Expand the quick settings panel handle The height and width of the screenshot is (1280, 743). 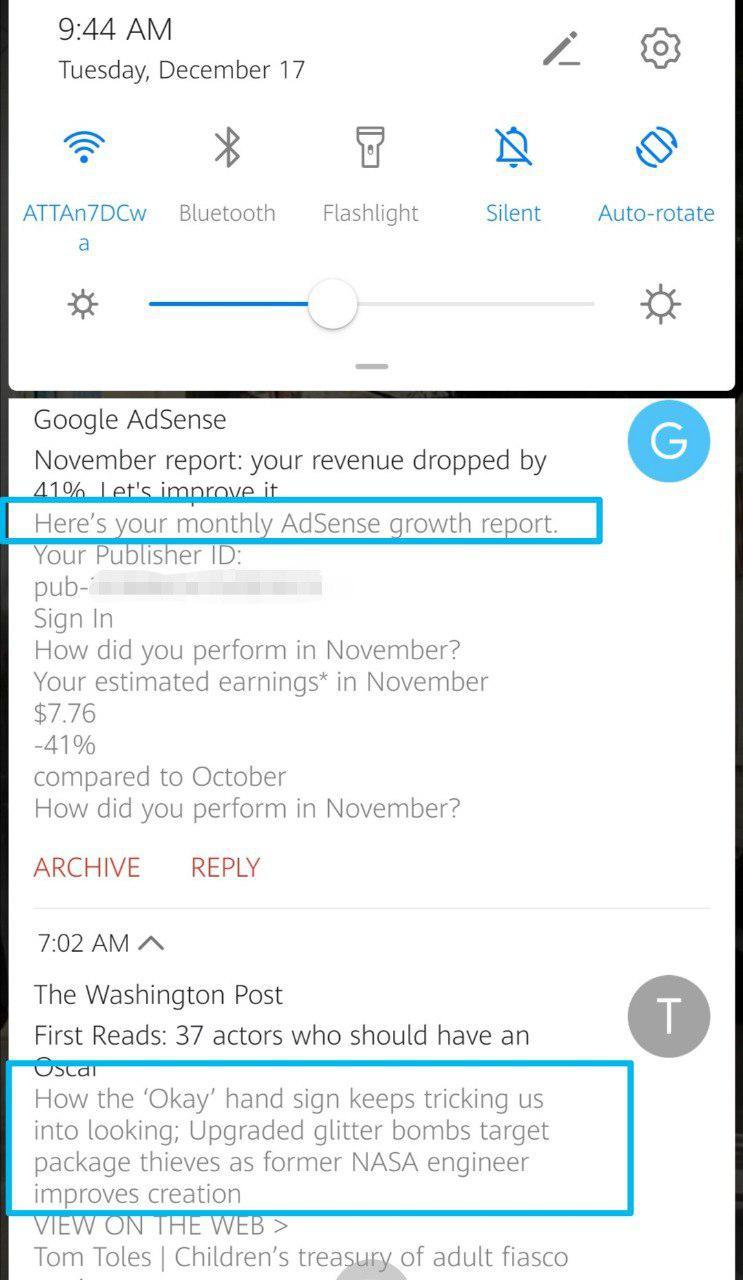pyautogui.click(x=371, y=367)
